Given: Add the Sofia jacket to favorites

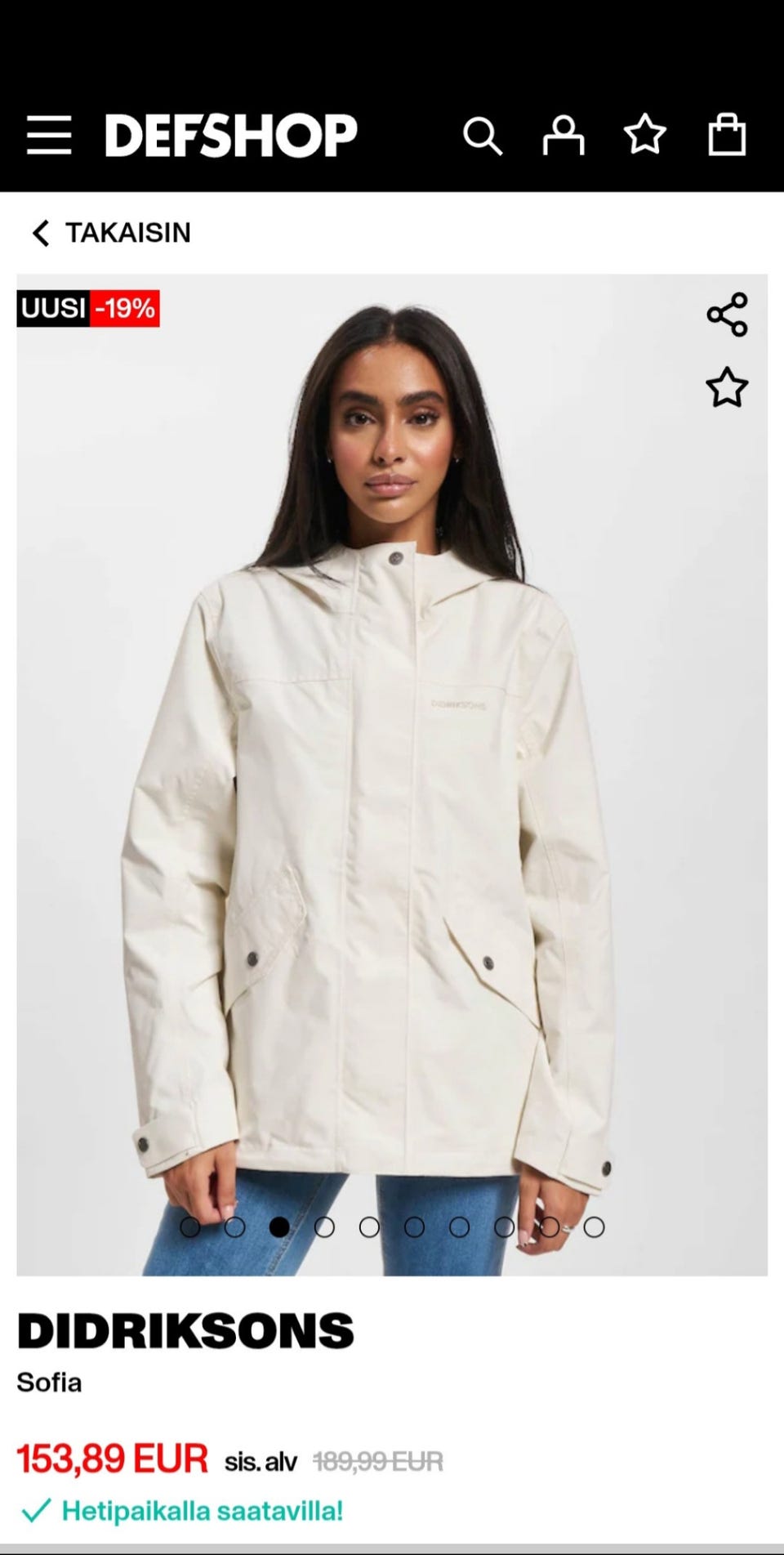Looking at the screenshot, I should click(x=726, y=387).
